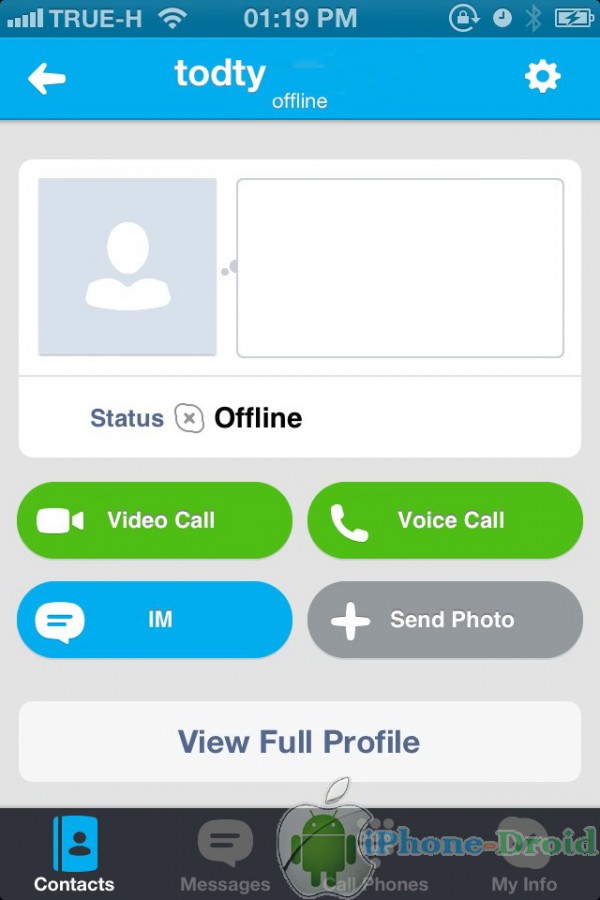Start a Video Call with todty
The height and width of the screenshot is (900, 600).
(x=155, y=520)
